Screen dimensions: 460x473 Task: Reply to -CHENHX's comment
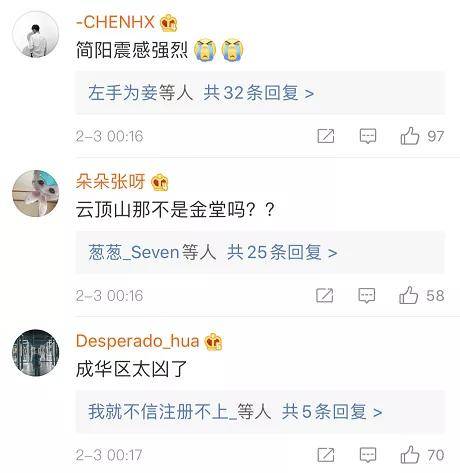point(368,136)
